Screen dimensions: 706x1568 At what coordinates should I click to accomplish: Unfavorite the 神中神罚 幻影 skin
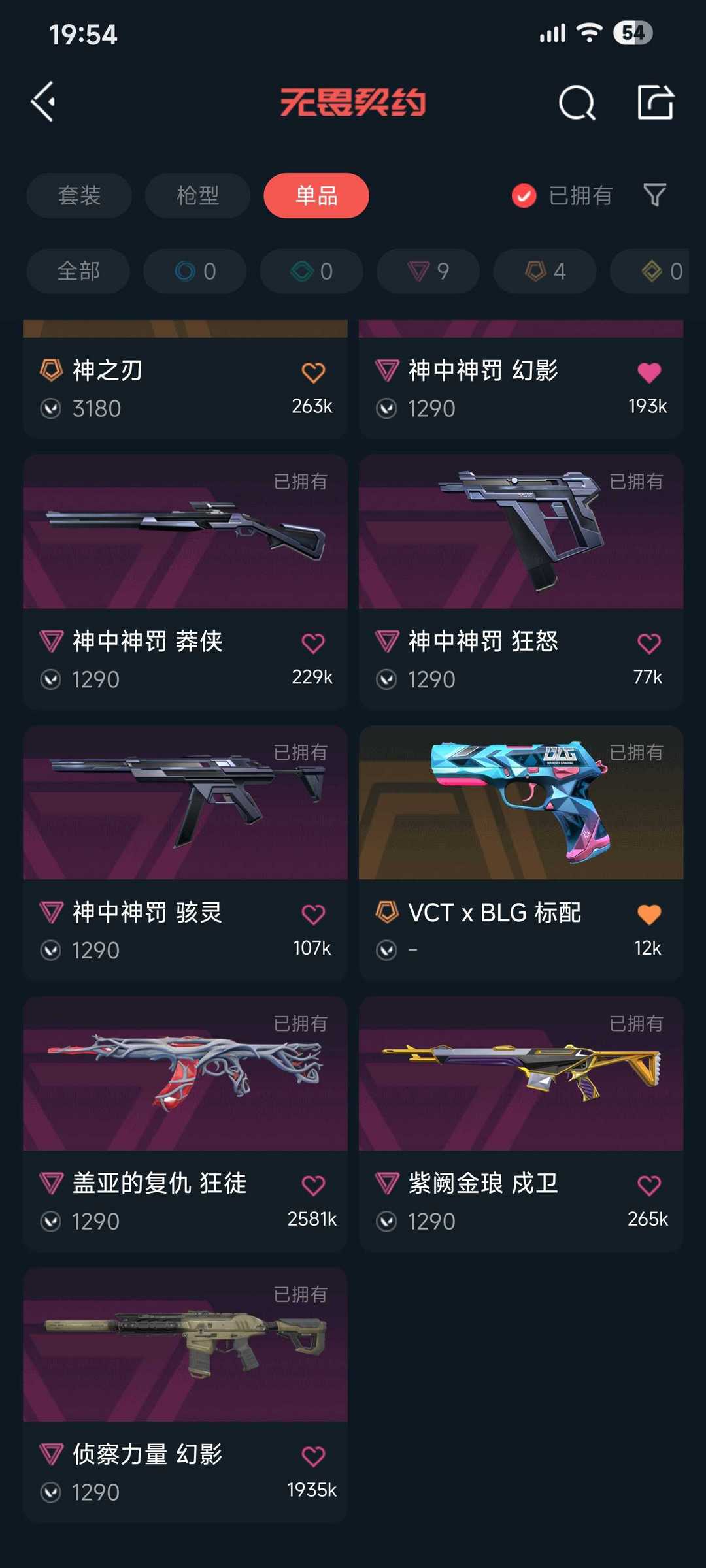(x=648, y=370)
